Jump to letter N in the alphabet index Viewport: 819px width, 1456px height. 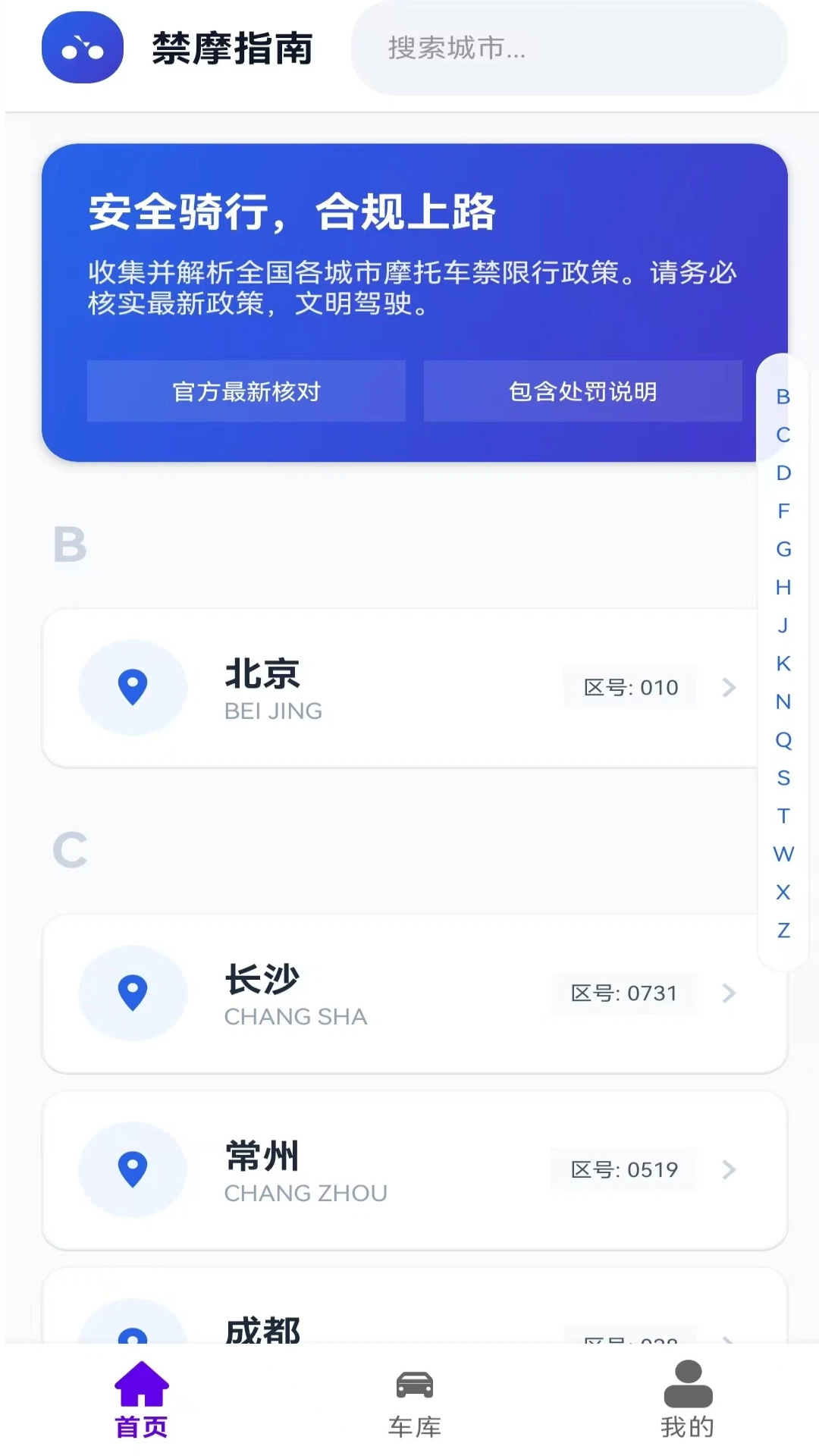tap(783, 701)
